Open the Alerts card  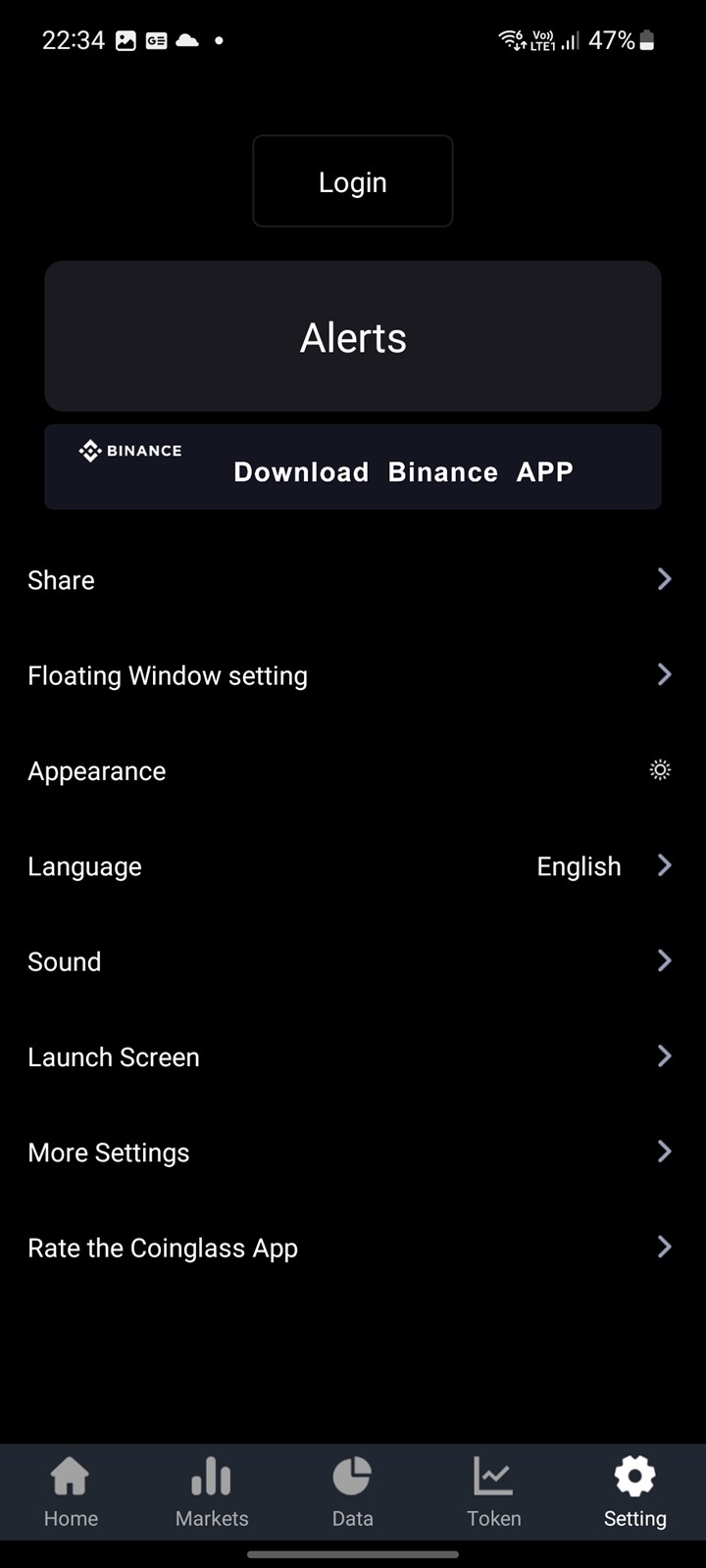[353, 336]
